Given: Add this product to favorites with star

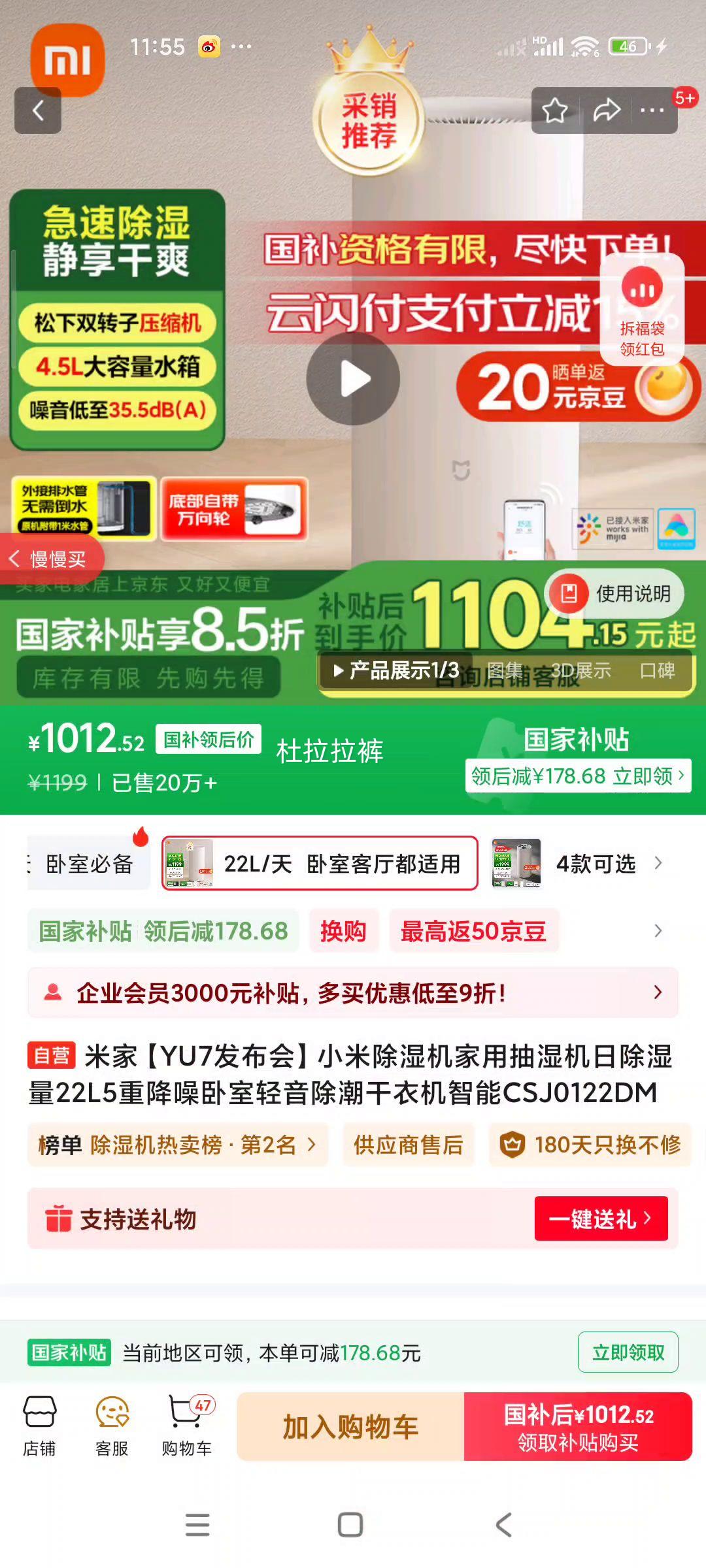Looking at the screenshot, I should tap(555, 110).
